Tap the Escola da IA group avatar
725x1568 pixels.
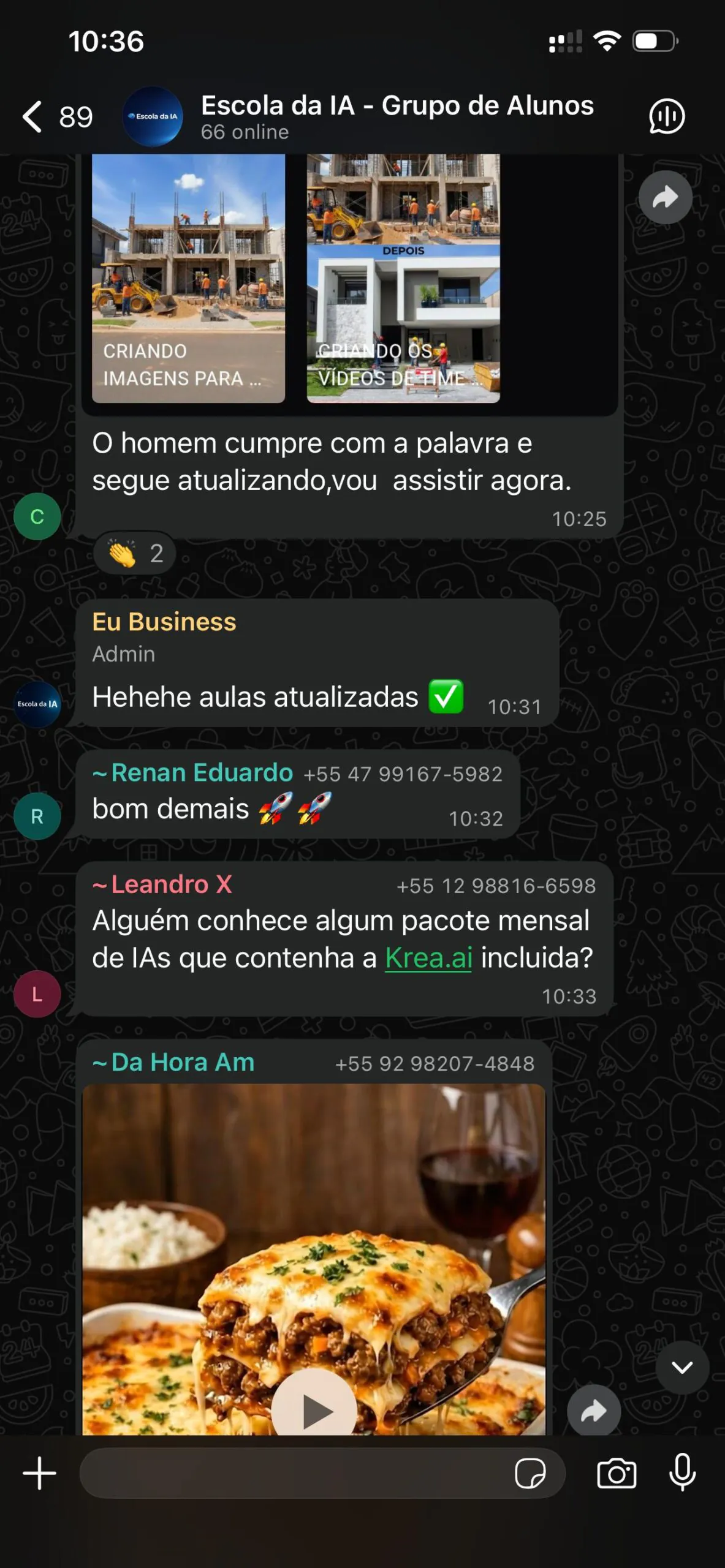coord(152,116)
